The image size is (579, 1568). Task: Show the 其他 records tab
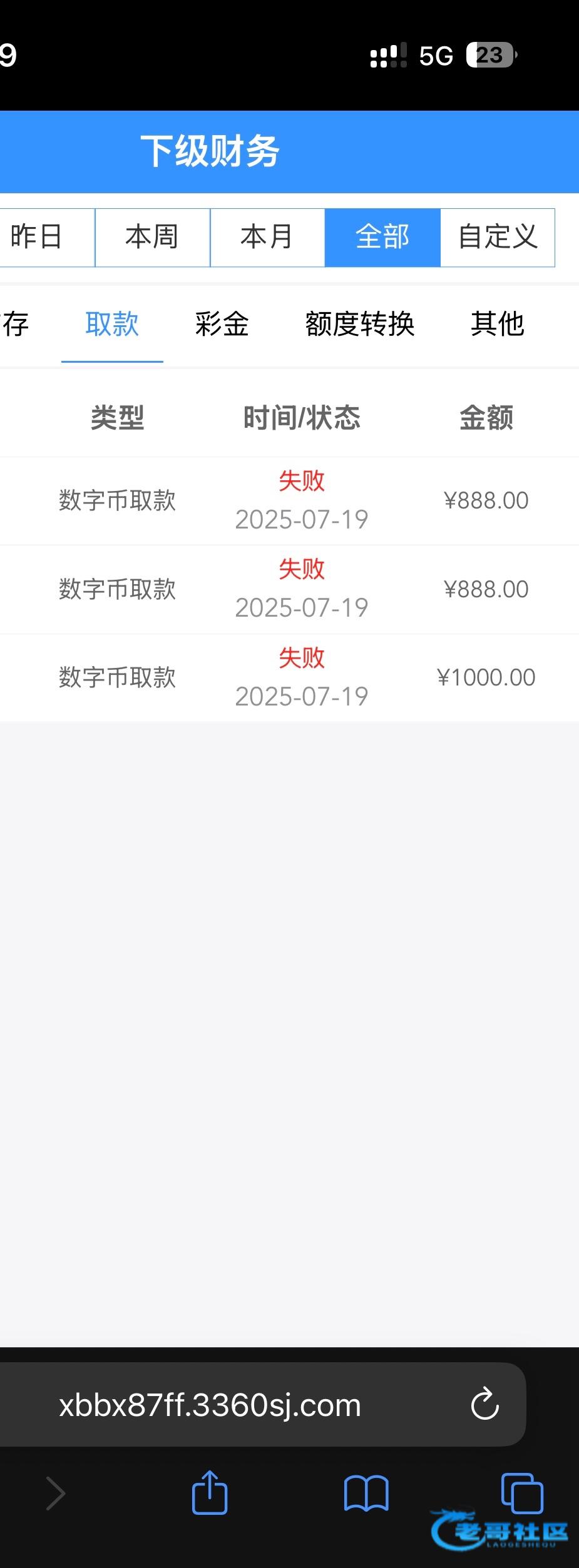[x=498, y=324]
